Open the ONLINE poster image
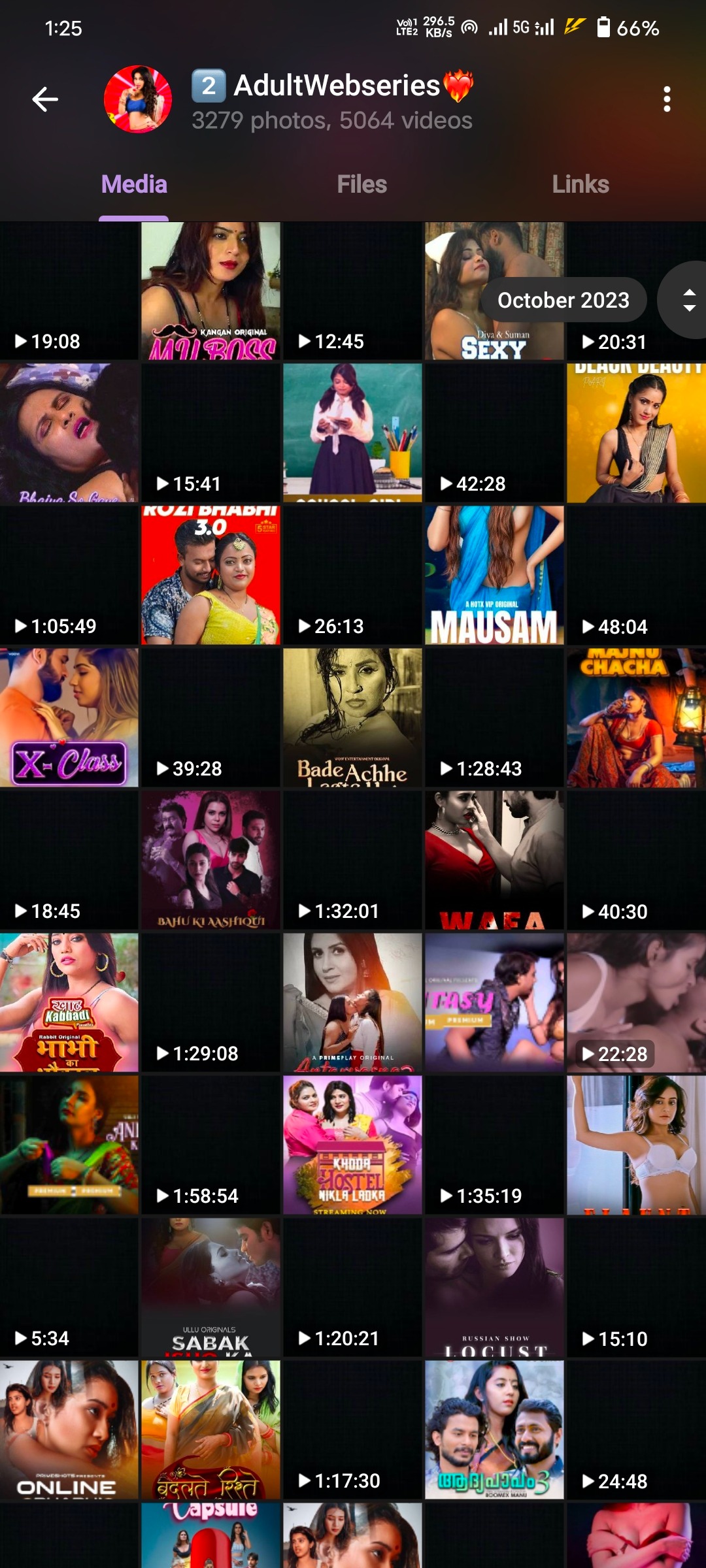Viewport: 706px width, 1568px height. (69, 1430)
